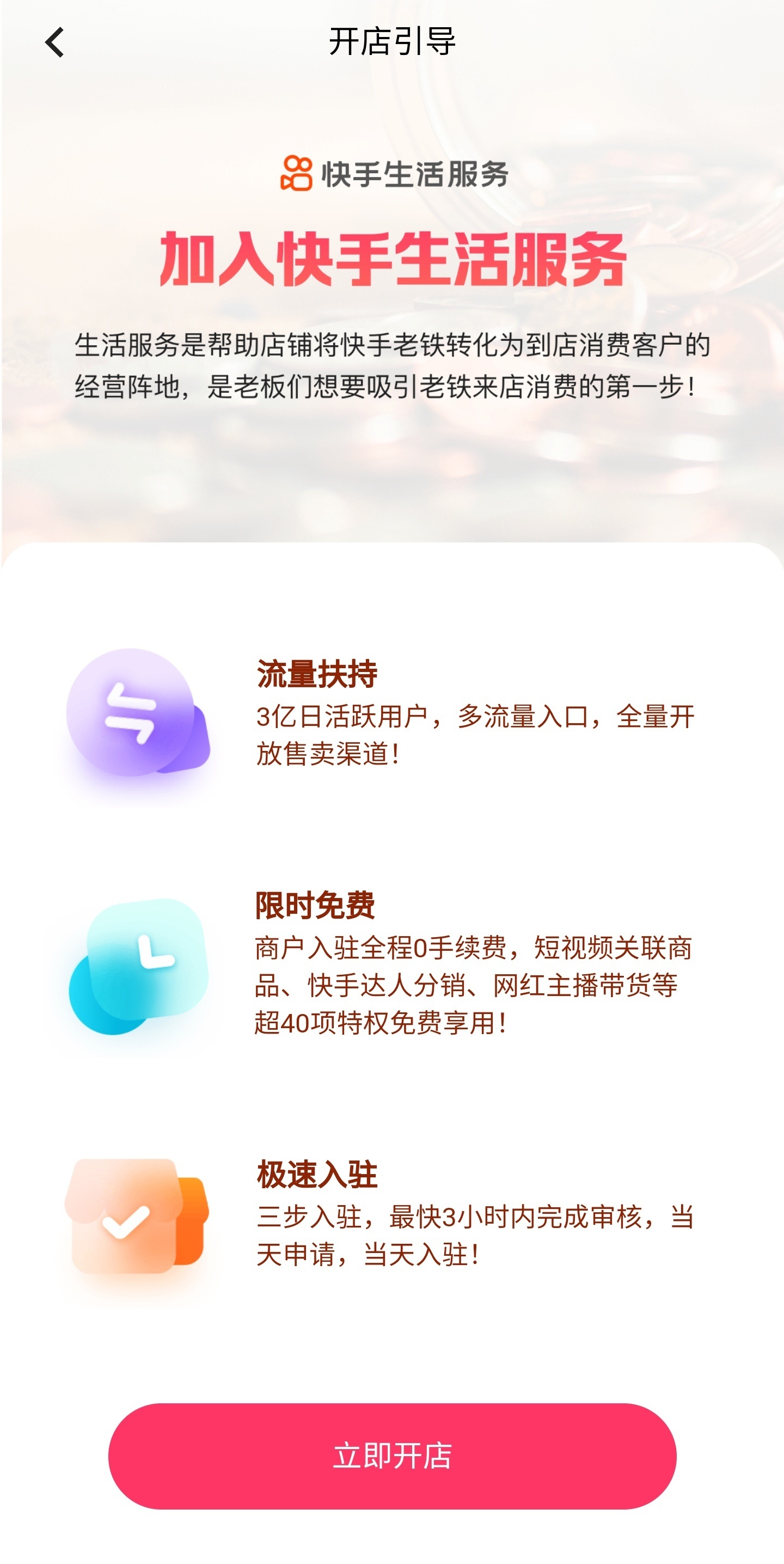Image resolution: width=784 pixels, height=1564 pixels.
Task: Go back from the 开店引导 page
Action: tap(54, 42)
